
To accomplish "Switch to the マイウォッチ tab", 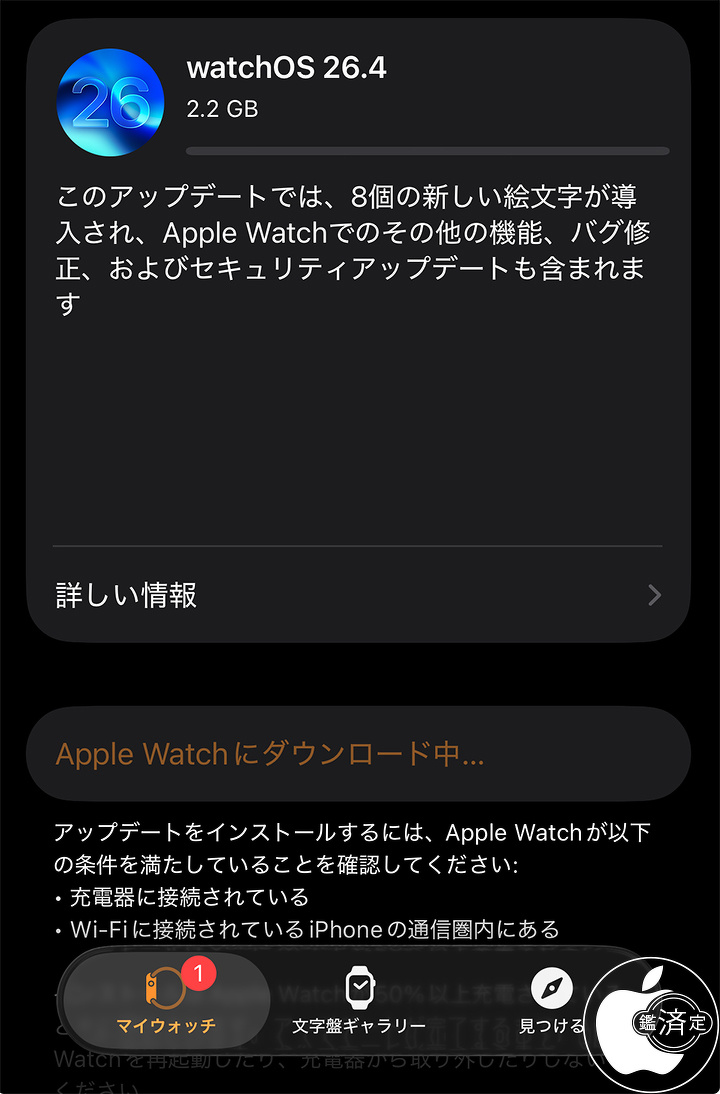I will pos(166,999).
